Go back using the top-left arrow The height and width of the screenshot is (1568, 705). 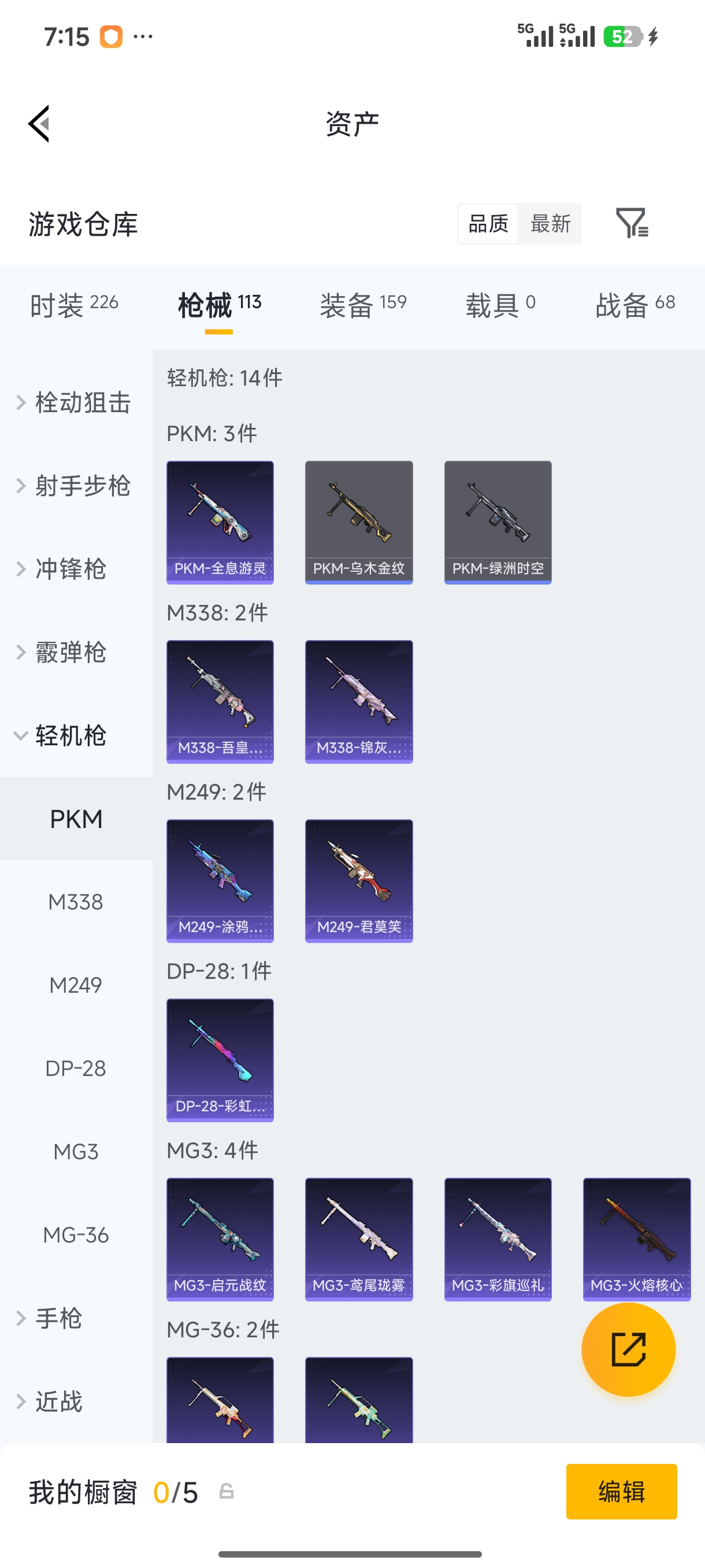(x=39, y=124)
